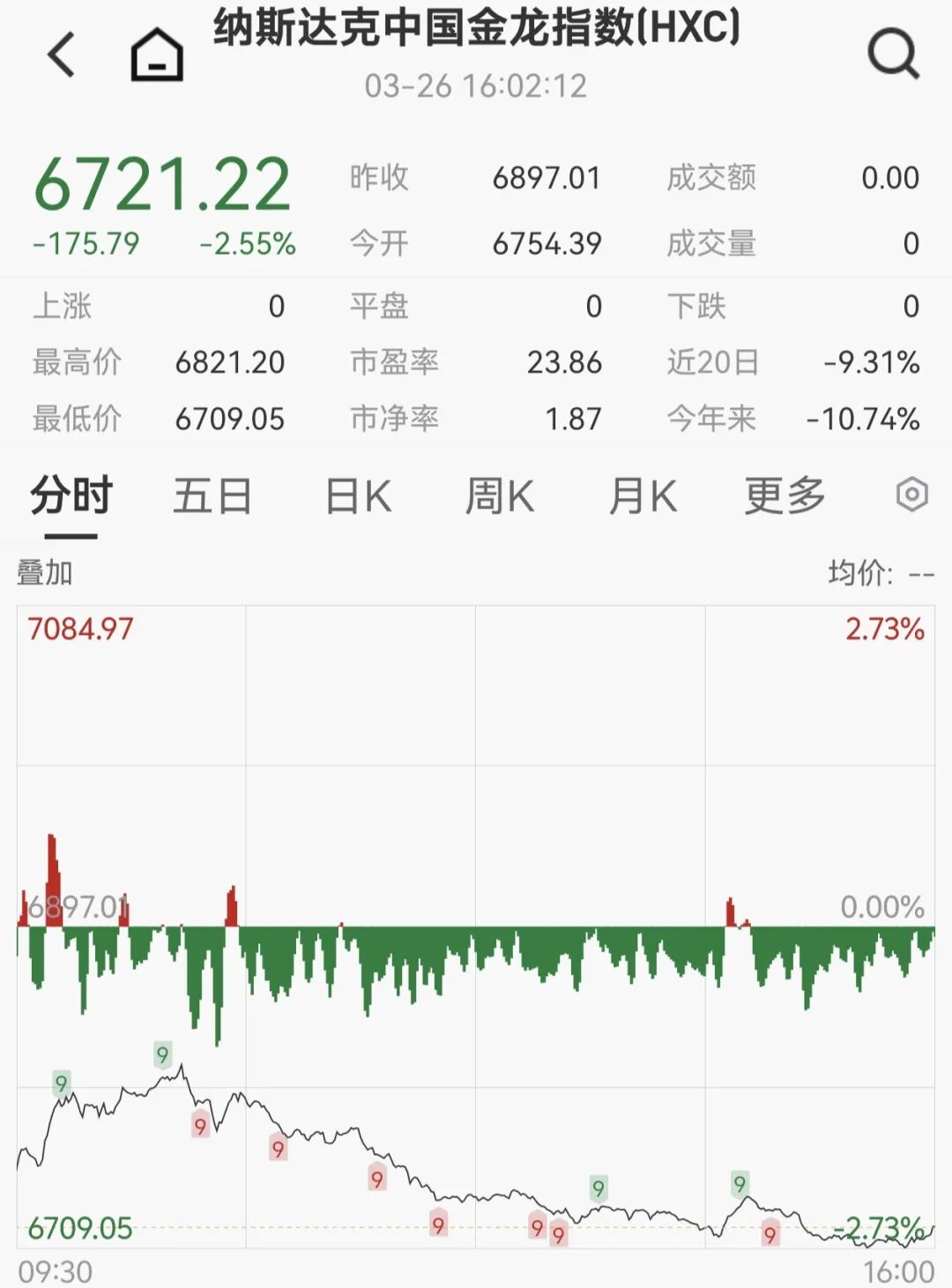The image size is (952, 1288).
Task: Switch to the 分时 chart tab
Action: pos(71,495)
